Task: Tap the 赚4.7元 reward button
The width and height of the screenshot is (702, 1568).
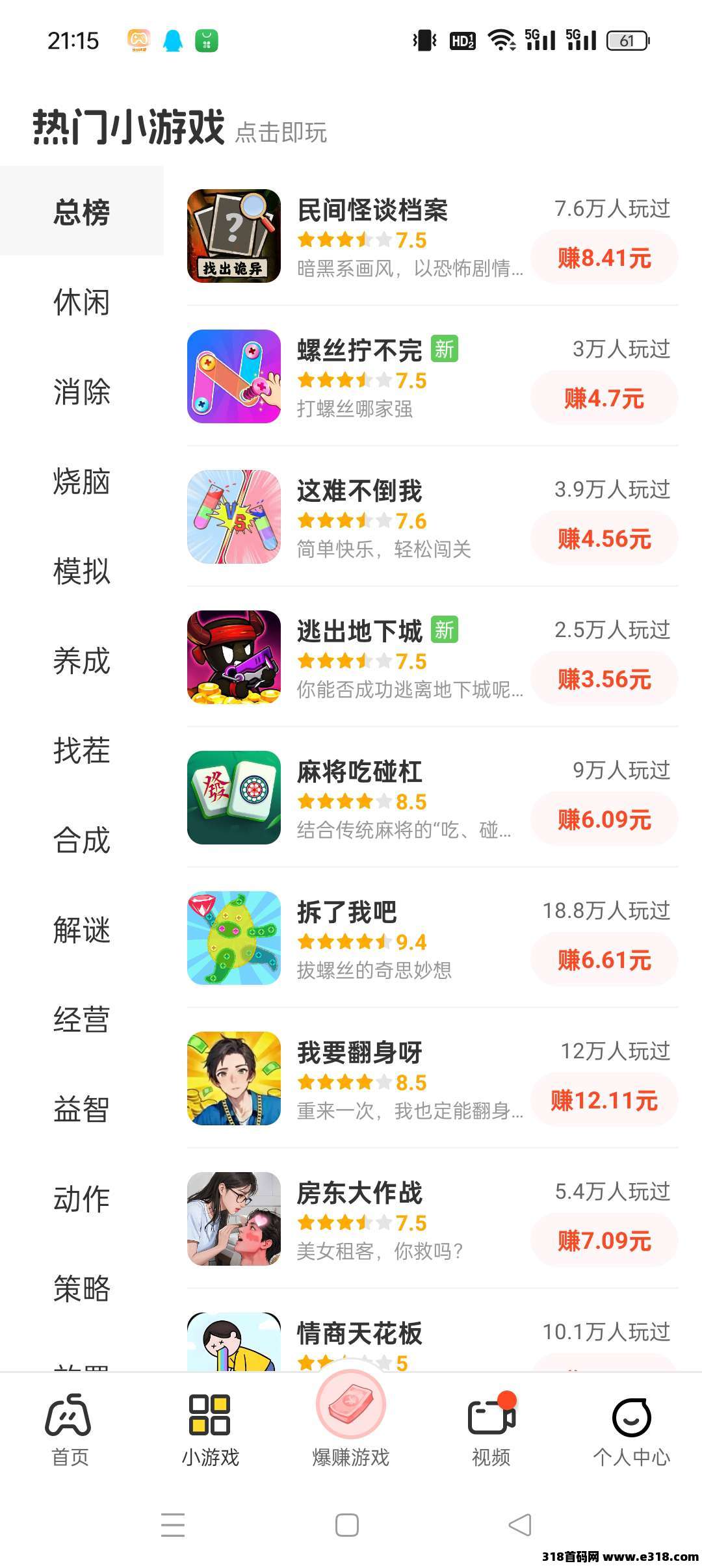Action: (604, 399)
